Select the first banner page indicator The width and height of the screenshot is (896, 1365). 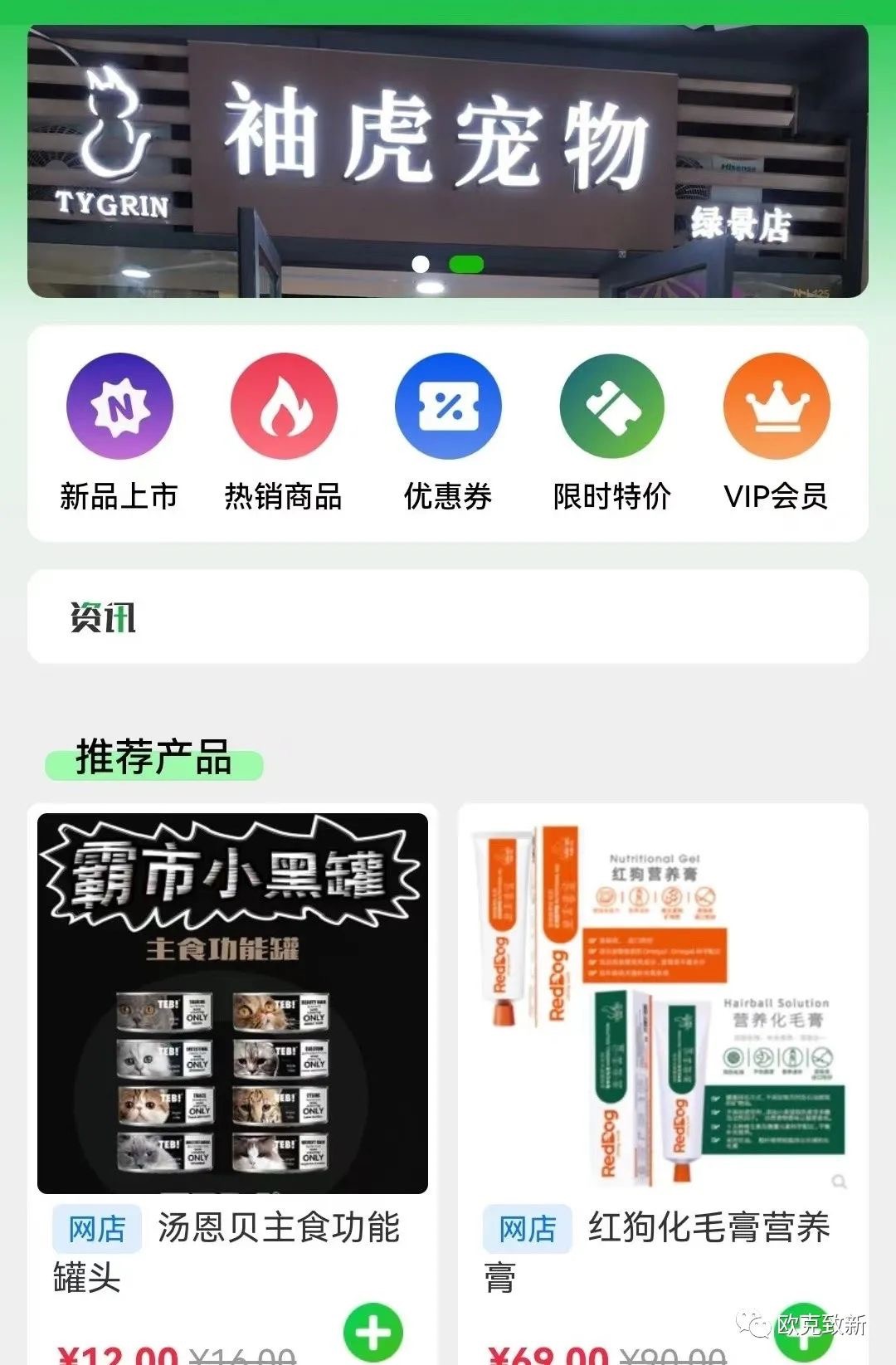[421, 264]
